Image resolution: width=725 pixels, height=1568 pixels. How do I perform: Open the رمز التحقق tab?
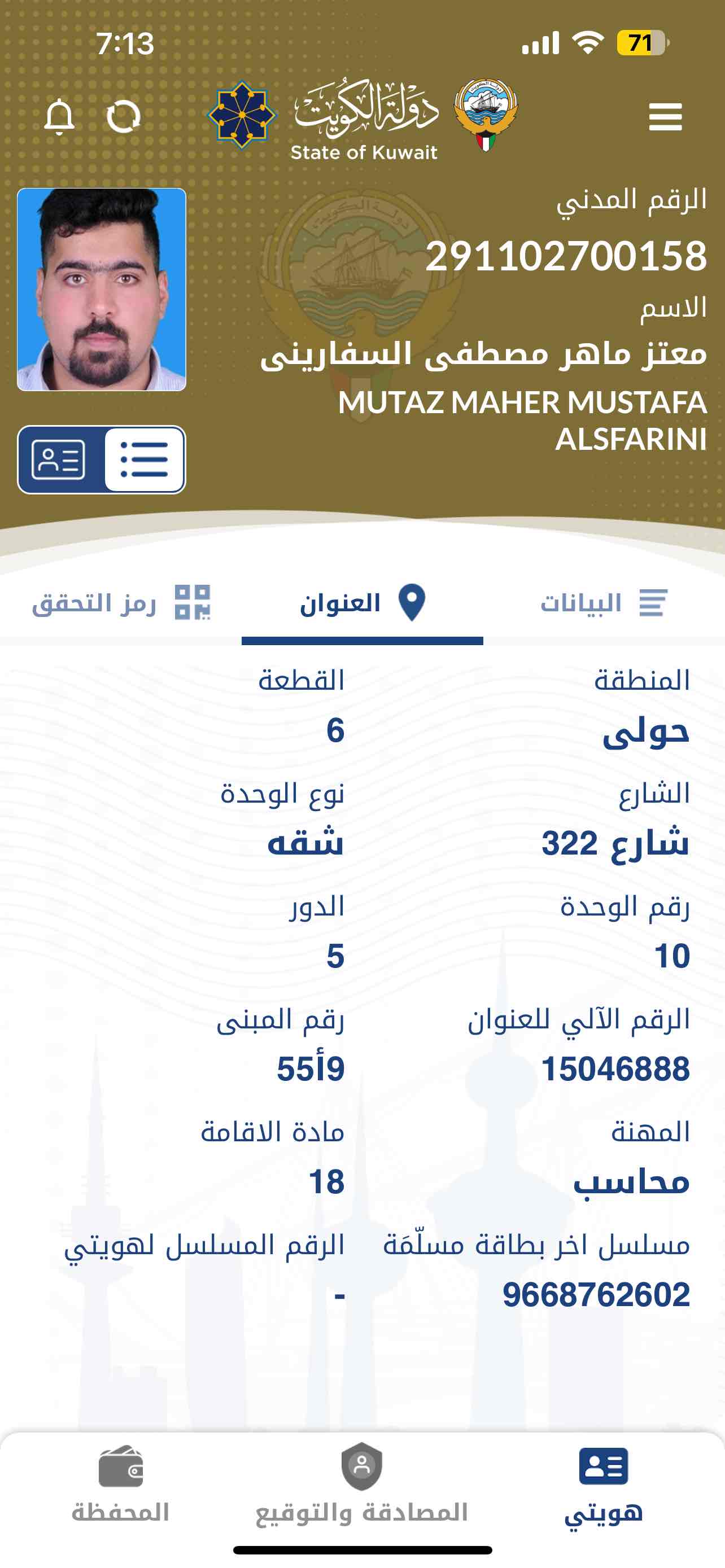coord(121,603)
